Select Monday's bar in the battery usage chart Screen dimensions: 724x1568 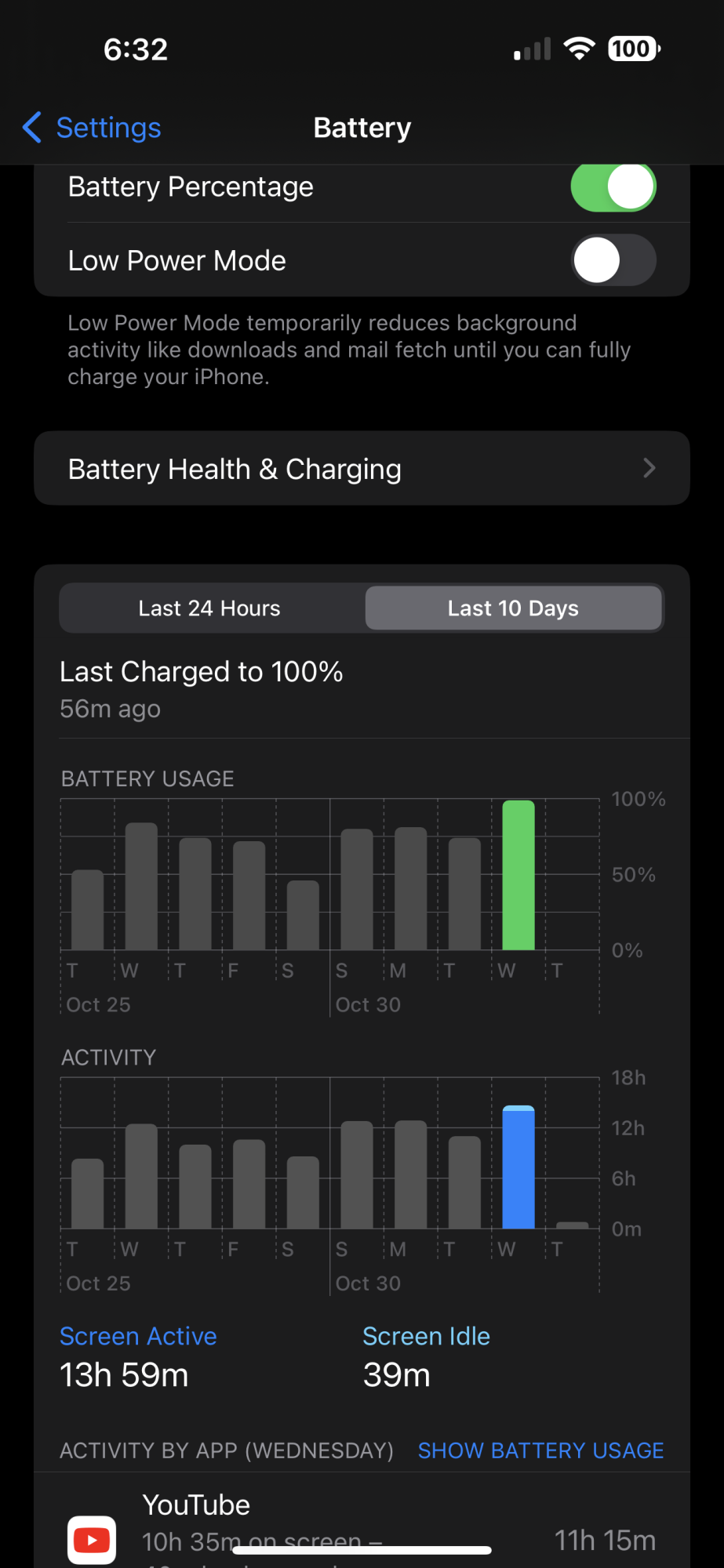tap(411, 888)
